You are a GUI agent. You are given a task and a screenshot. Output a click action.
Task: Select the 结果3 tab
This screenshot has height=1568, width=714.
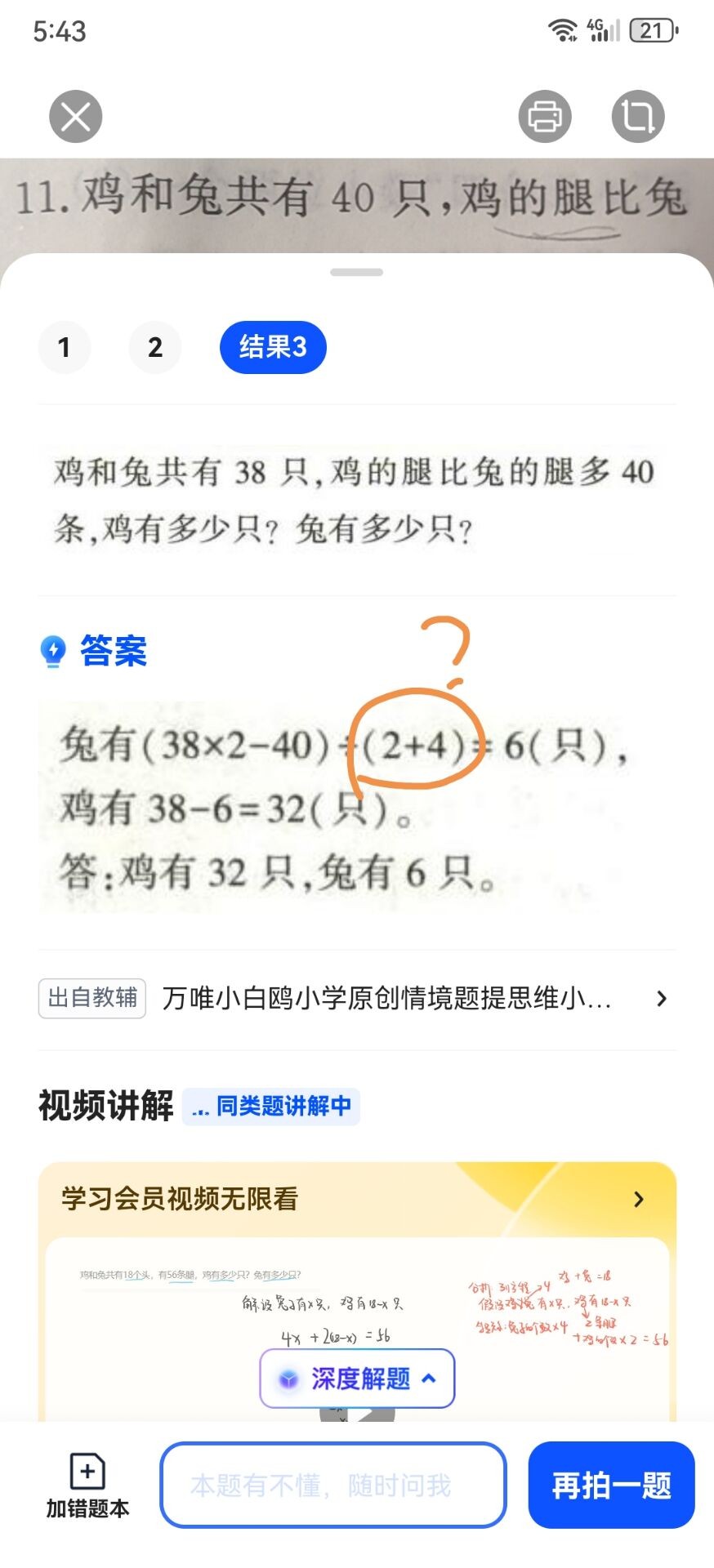tap(273, 347)
